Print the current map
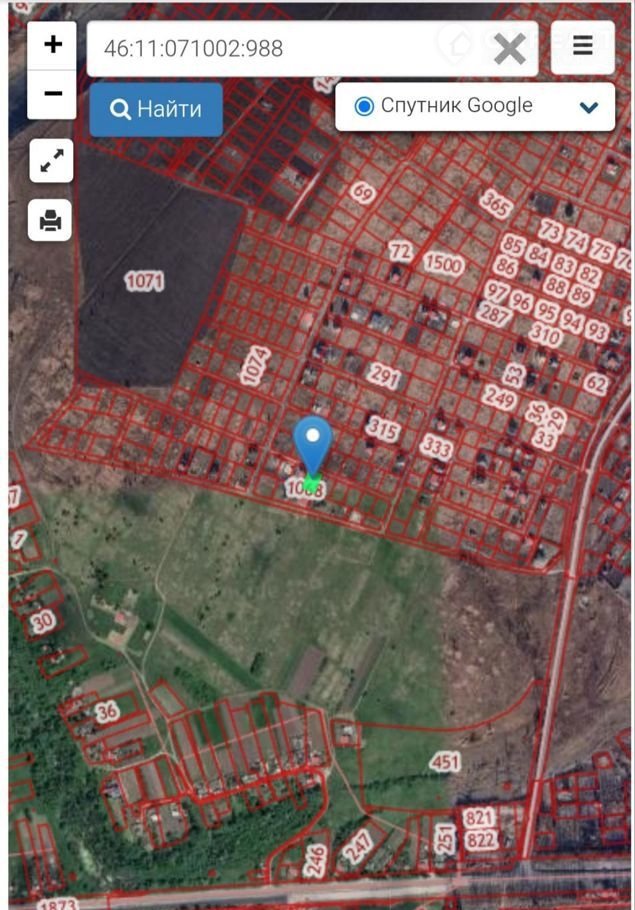 coord(51,220)
